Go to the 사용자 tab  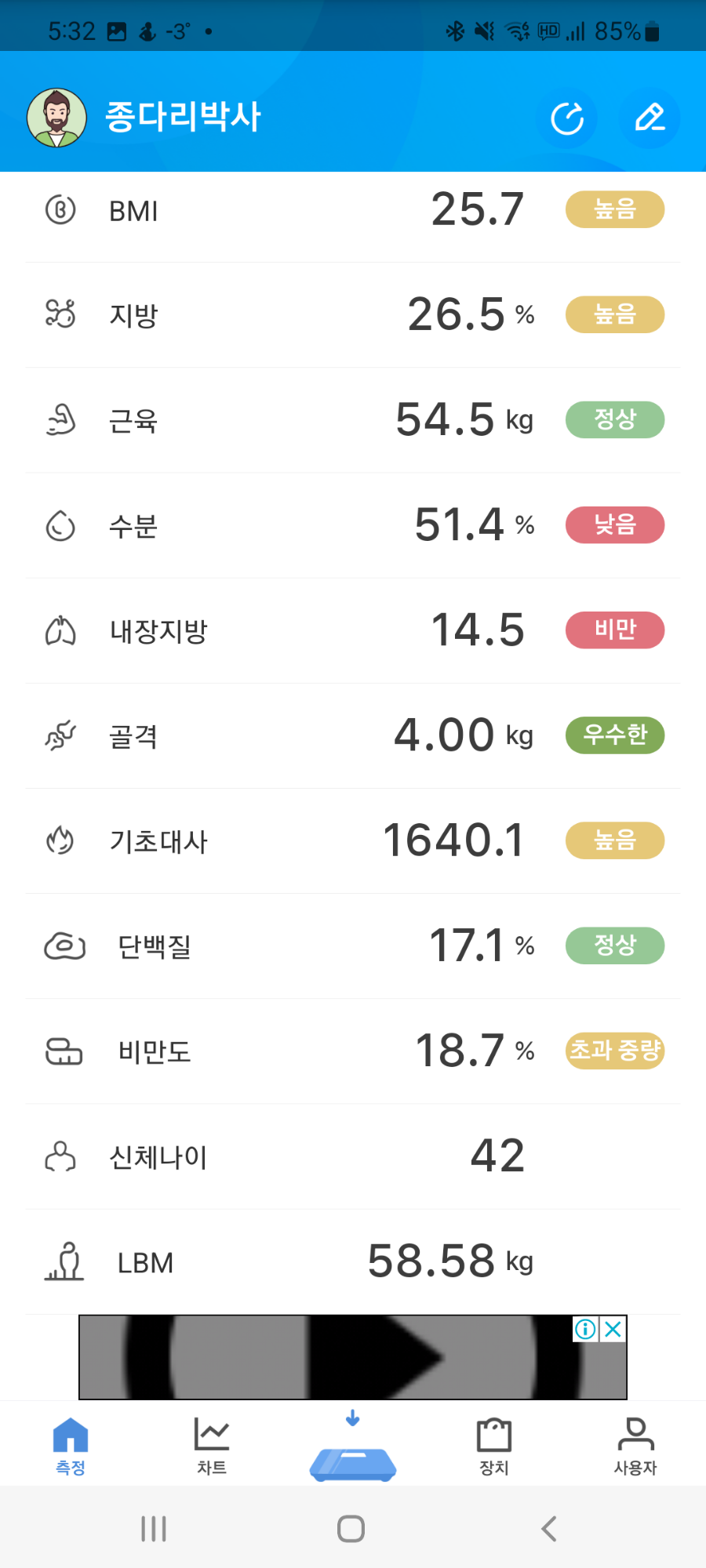635,1446
